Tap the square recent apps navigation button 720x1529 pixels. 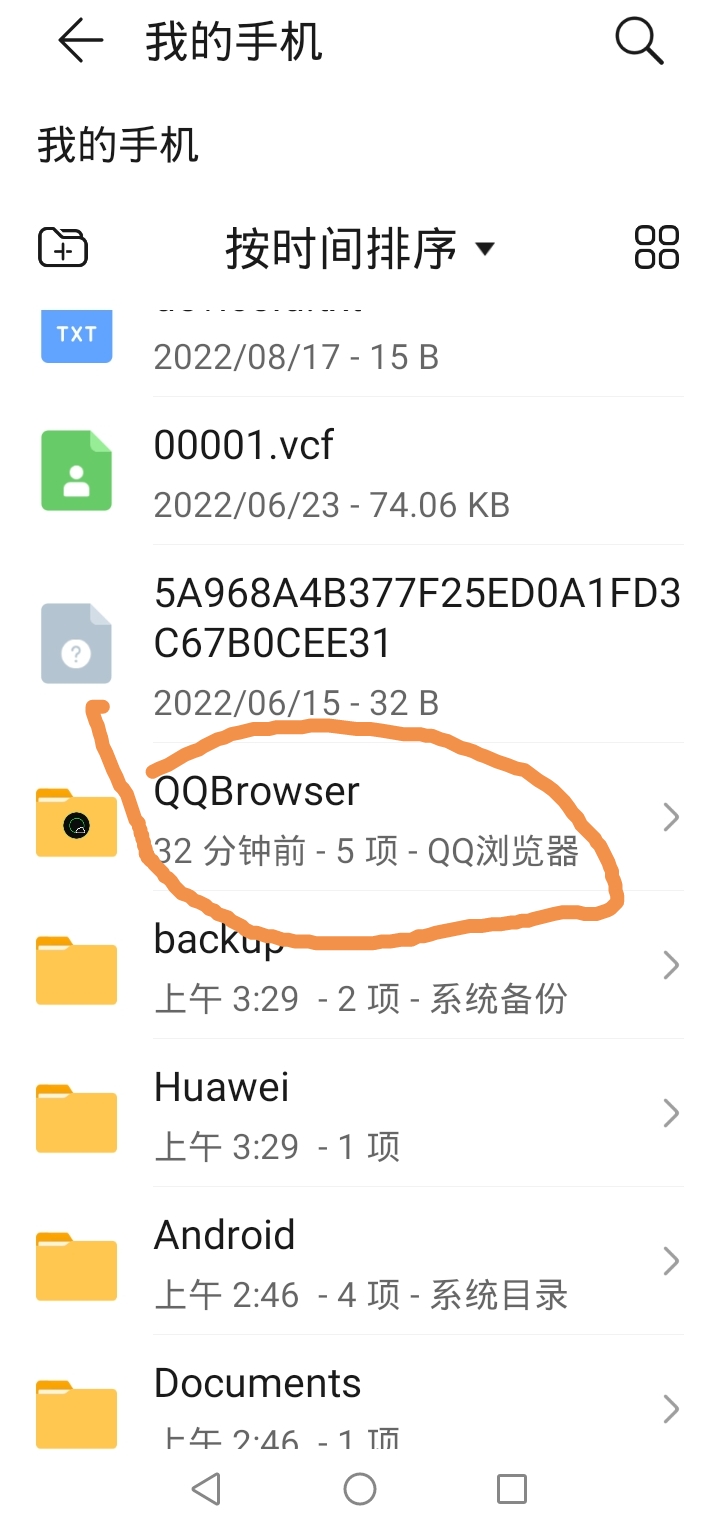tap(511, 1488)
